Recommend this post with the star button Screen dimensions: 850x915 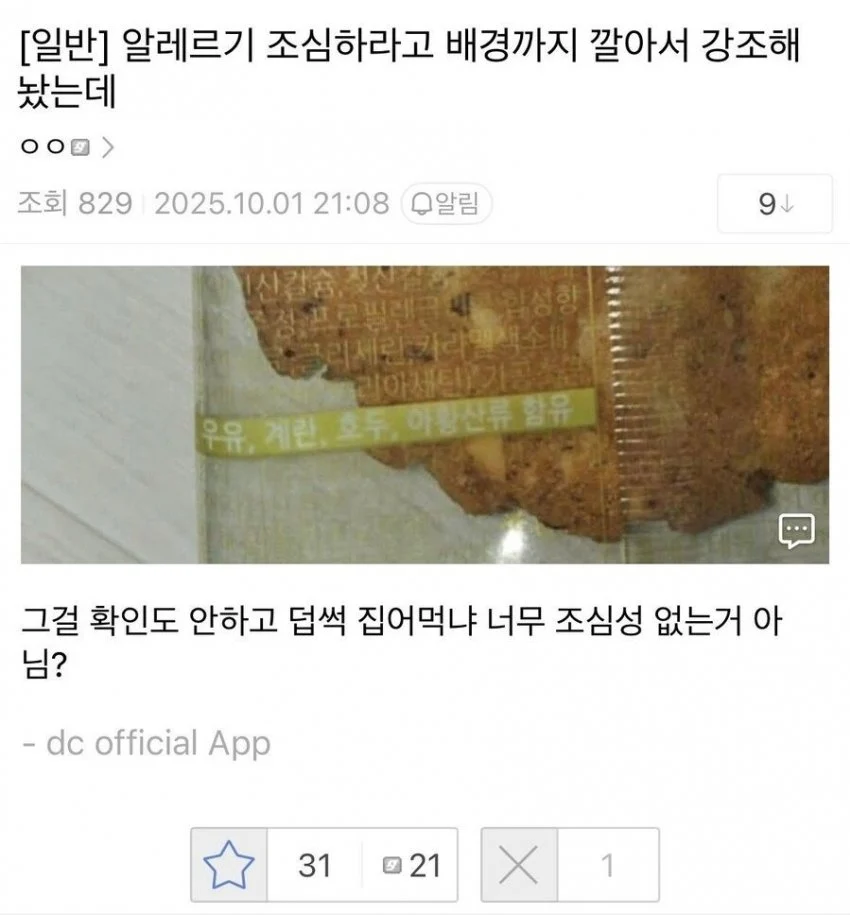(x=230, y=864)
